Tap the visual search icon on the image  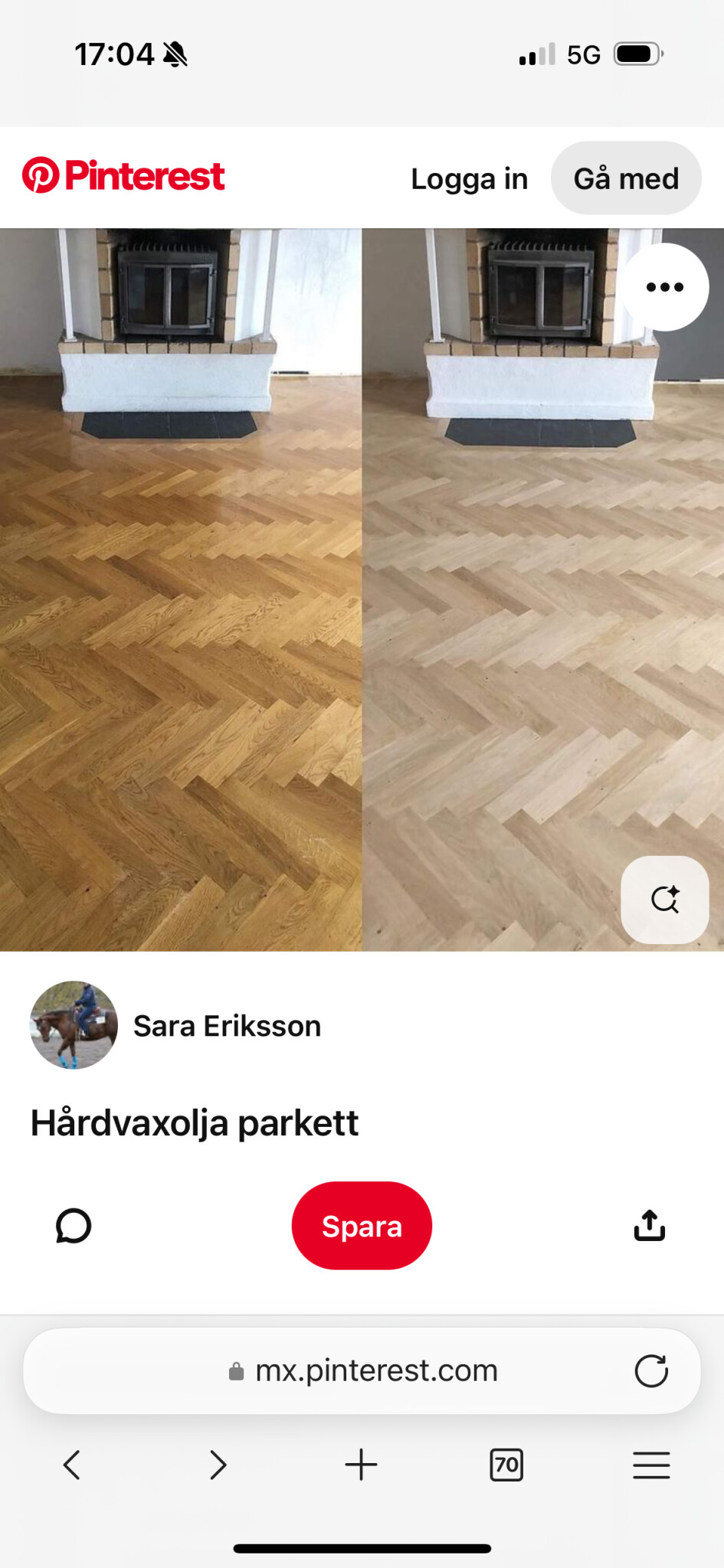point(664,900)
